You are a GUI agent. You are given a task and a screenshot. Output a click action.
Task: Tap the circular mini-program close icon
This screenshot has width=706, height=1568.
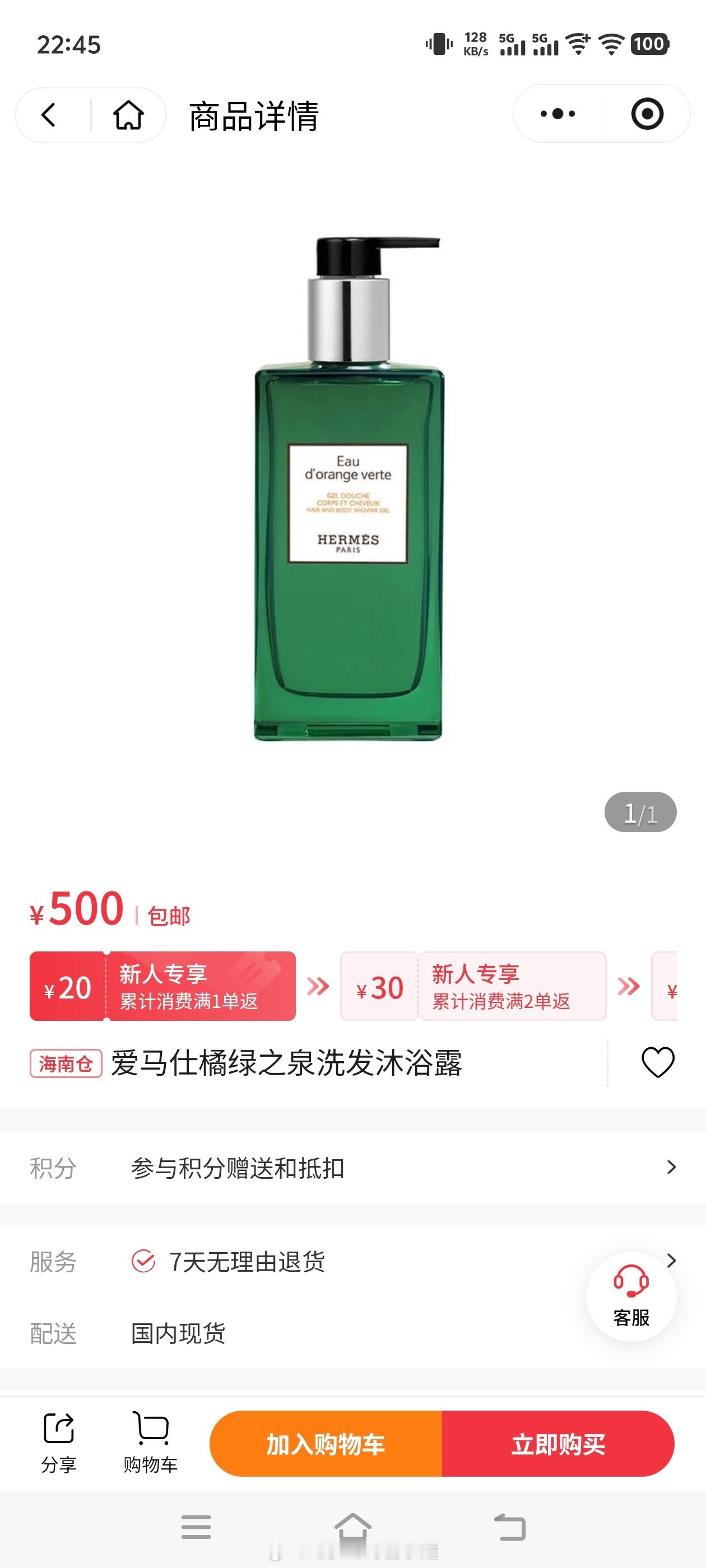pos(648,113)
